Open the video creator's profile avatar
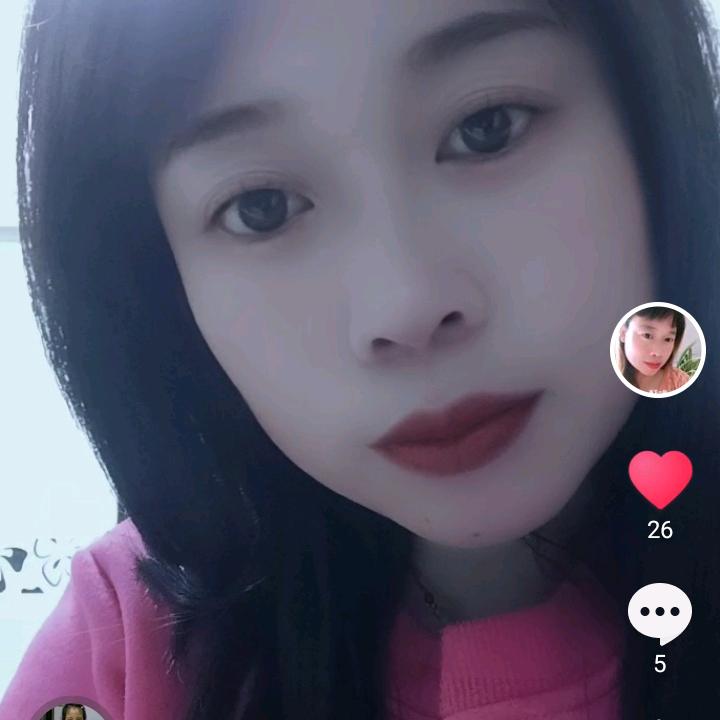 tap(658, 350)
